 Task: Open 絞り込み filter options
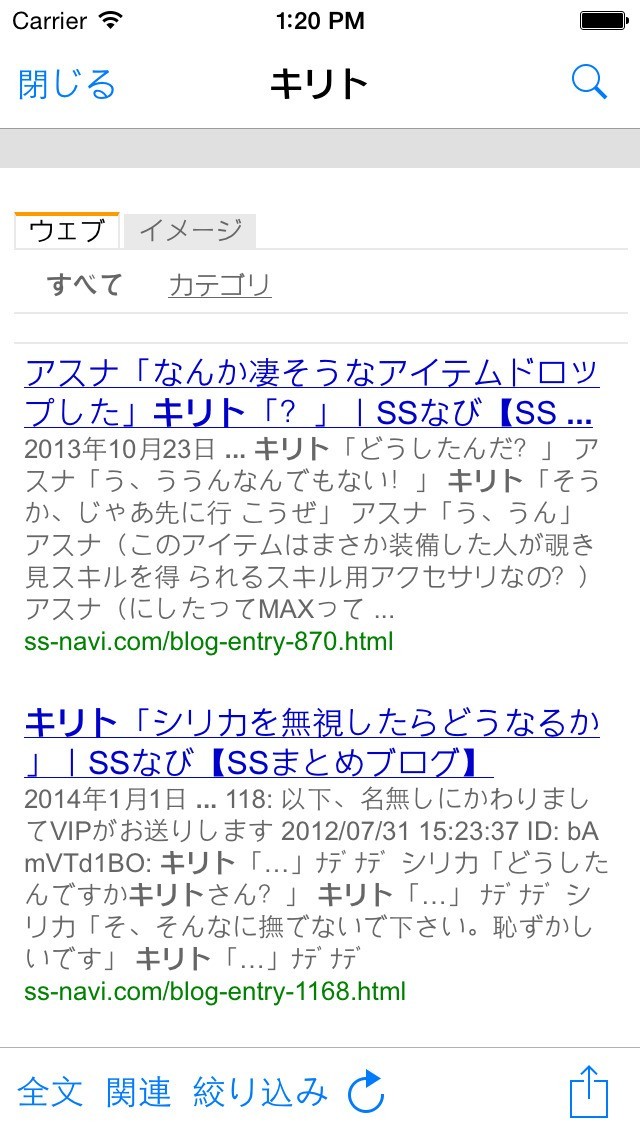(260, 1092)
